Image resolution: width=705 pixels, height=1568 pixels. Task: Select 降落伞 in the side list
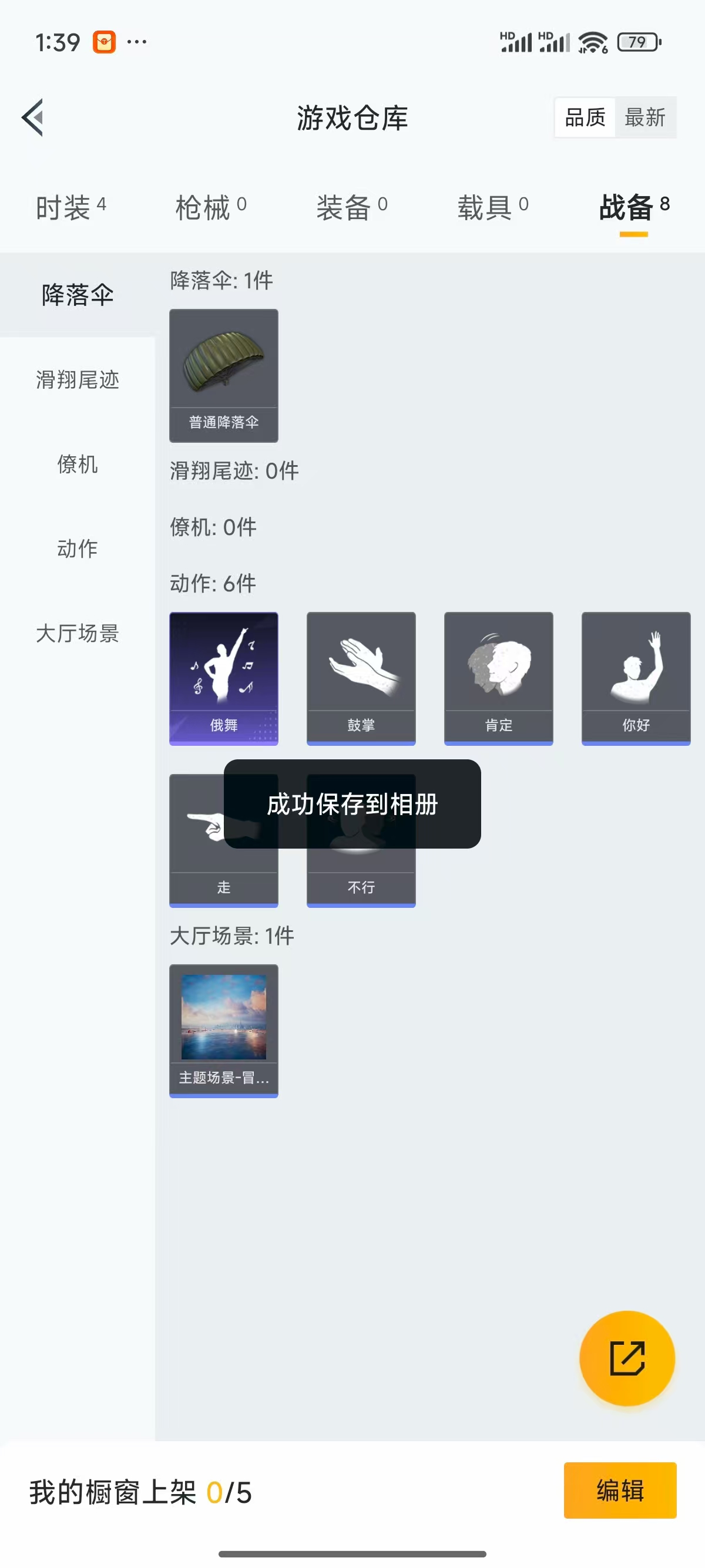click(78, 295)
